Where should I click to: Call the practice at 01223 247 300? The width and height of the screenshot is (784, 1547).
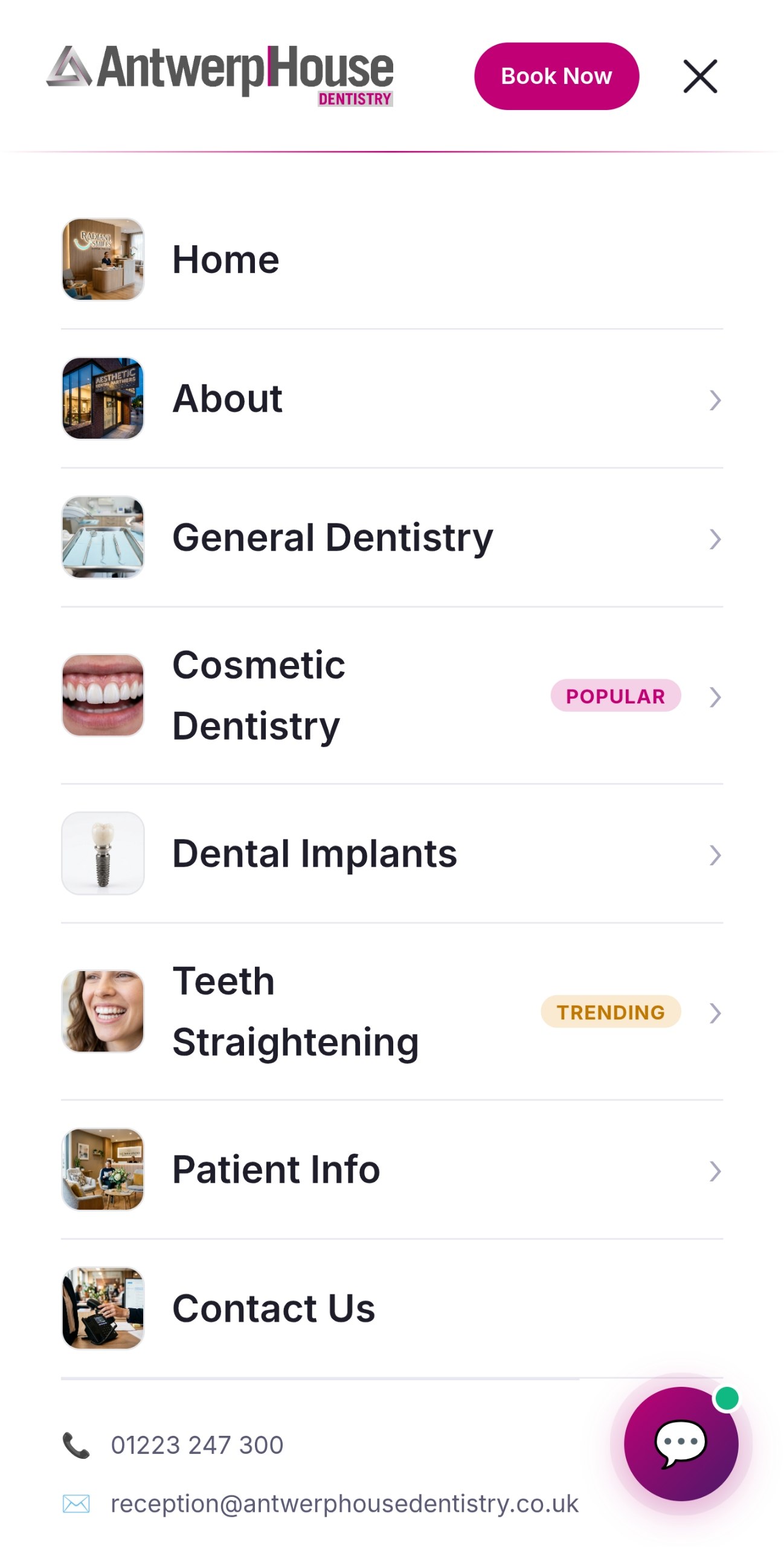coord(197,1445)
